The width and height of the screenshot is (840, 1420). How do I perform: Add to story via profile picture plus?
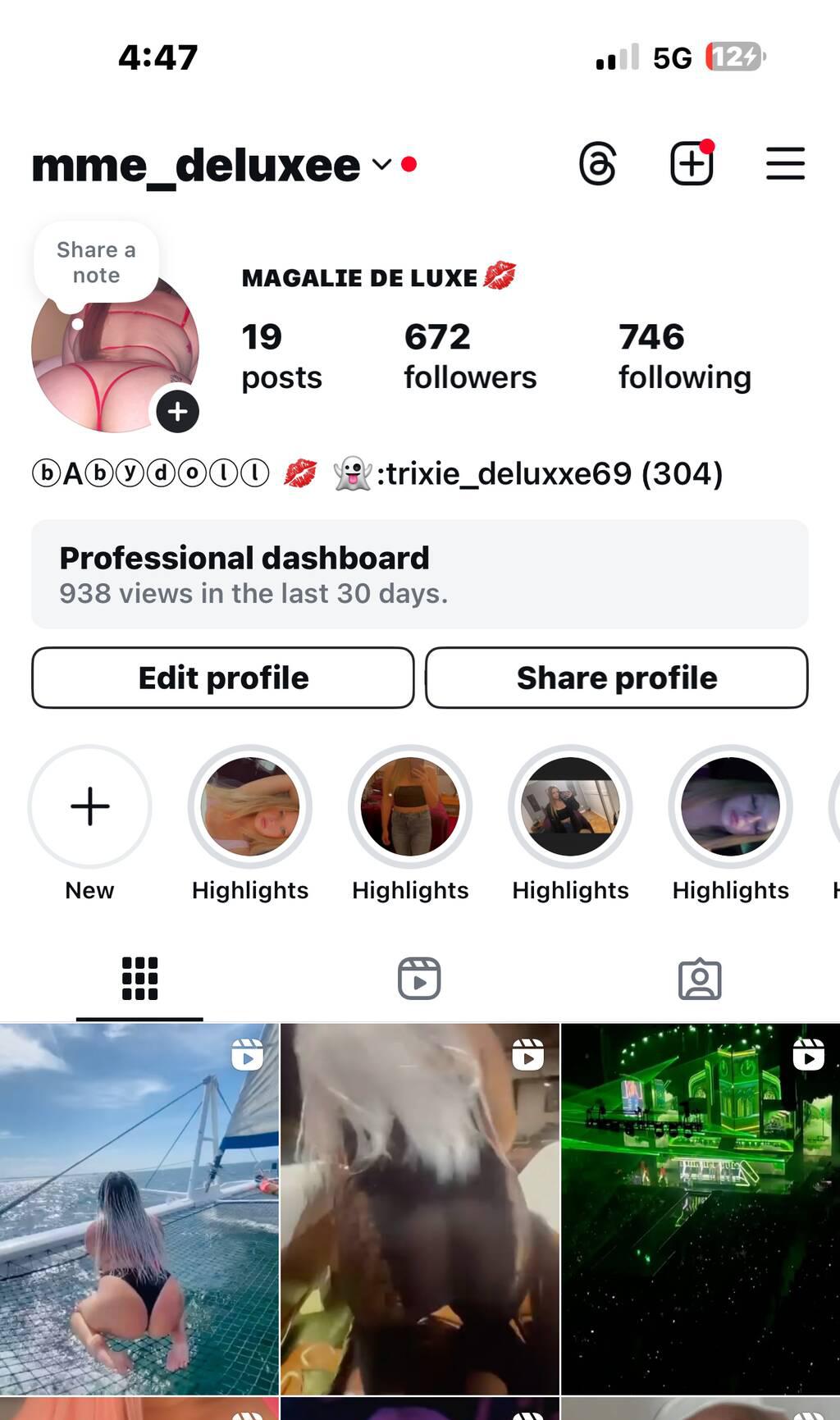click(178, 412)
